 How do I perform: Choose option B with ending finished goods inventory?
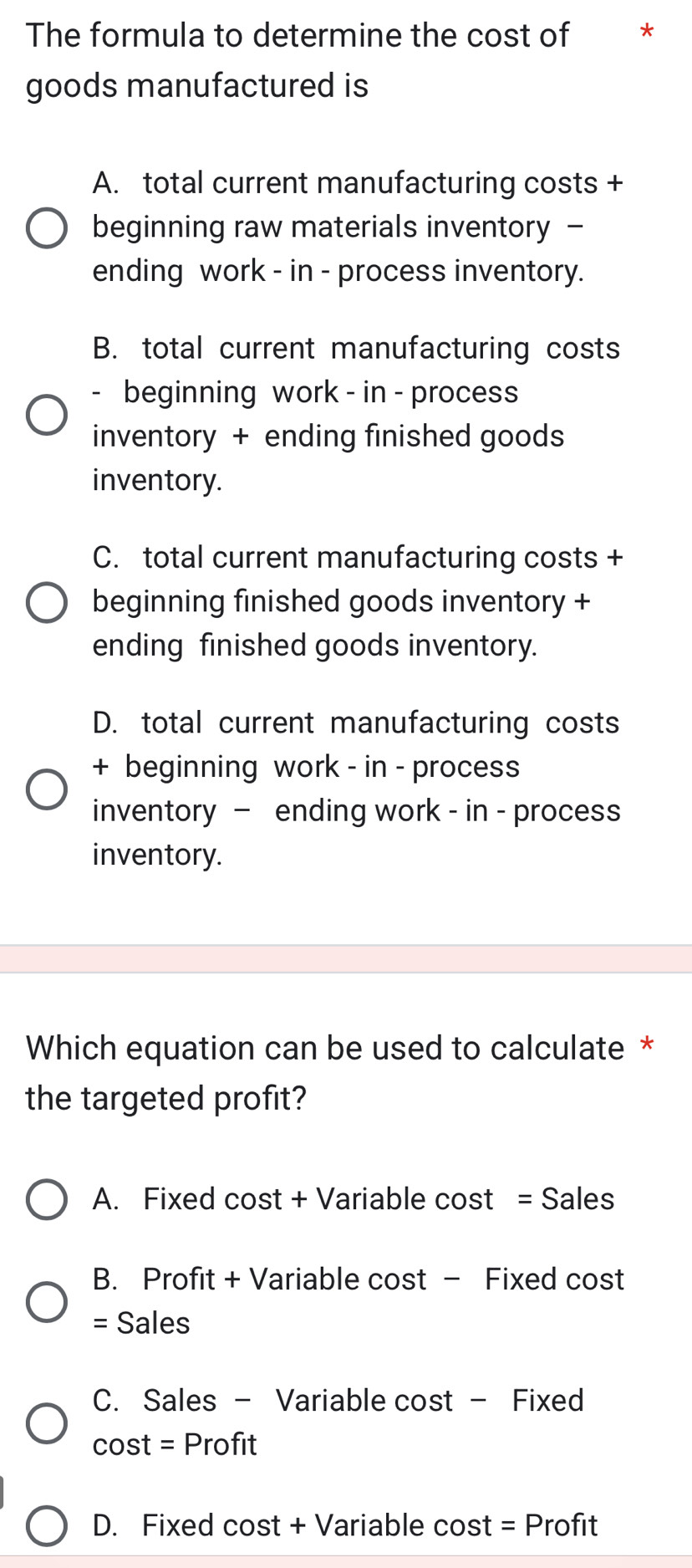pos(47,416)
